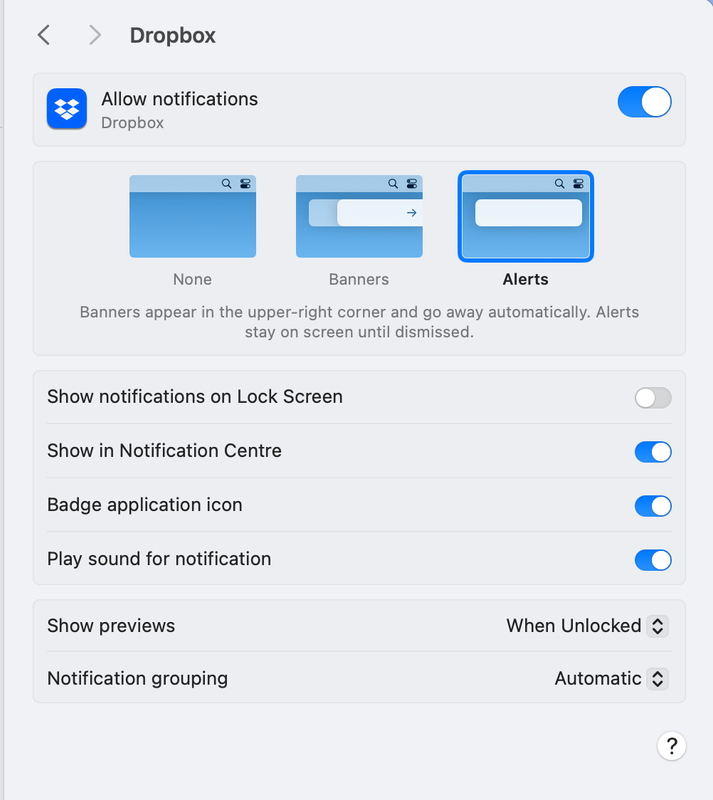Go back to the previous settings page
This screenshot has height=800, width=713.
point(43,35)
